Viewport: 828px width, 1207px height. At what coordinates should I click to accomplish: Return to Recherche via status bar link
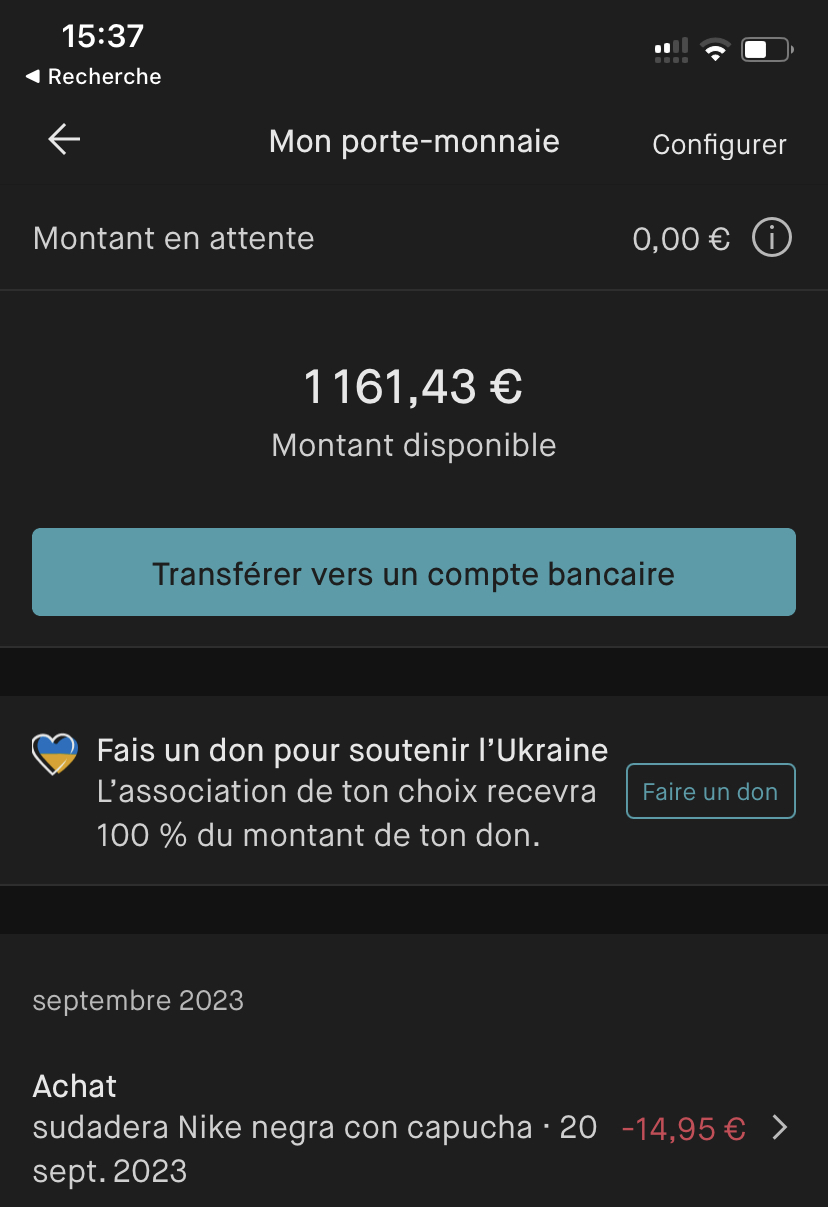(x=93, y=77)
